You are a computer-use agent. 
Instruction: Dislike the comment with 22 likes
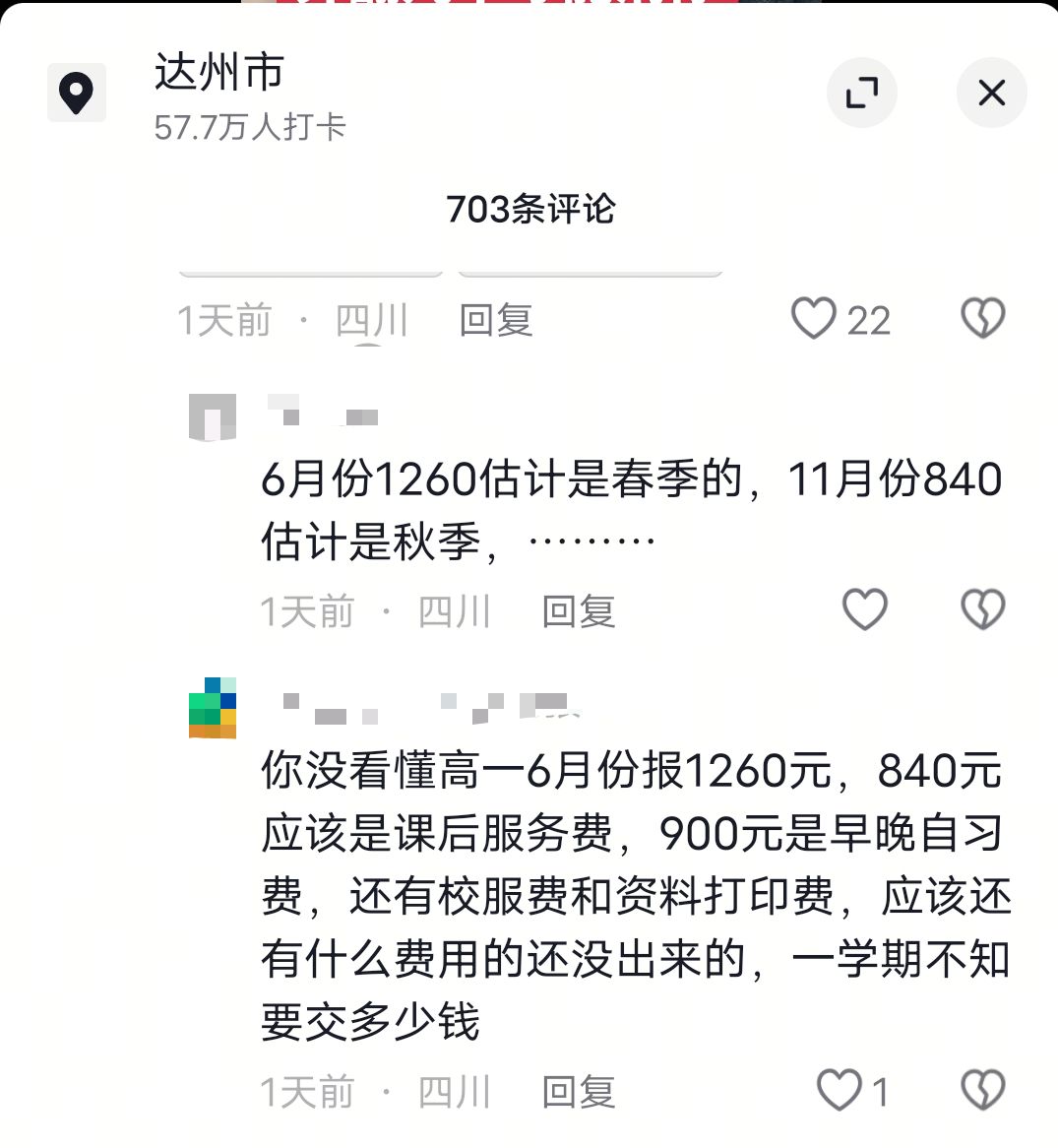[x=982, y=319]
